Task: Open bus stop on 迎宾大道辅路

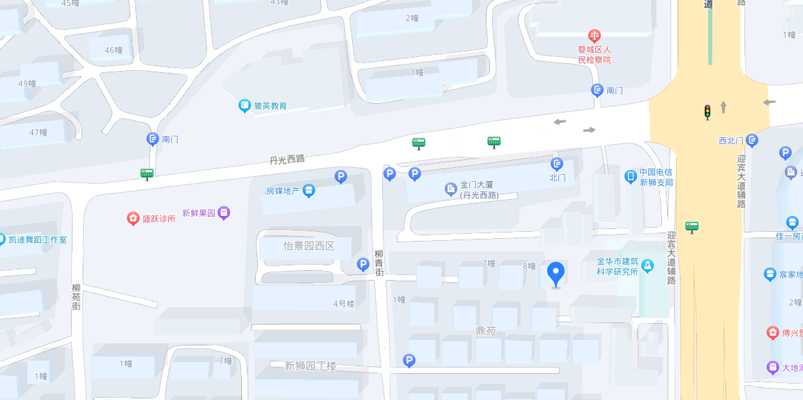Action: click(x=692, y=227)
